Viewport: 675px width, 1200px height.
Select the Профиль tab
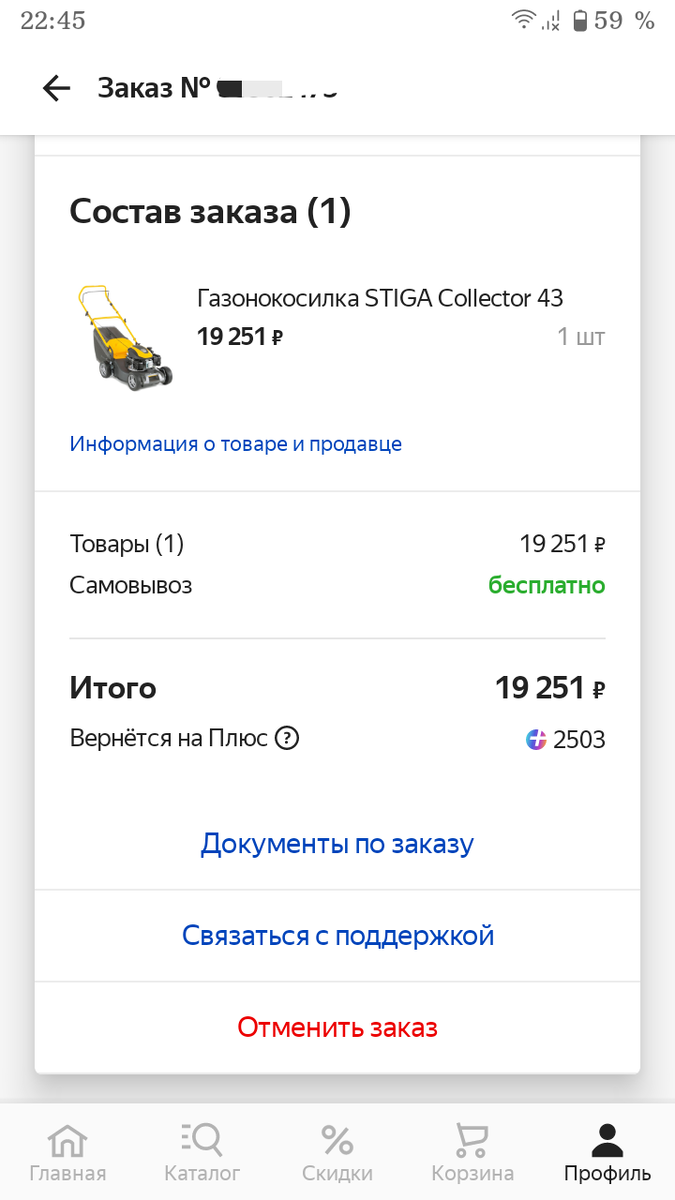(x=607, y=1152)
